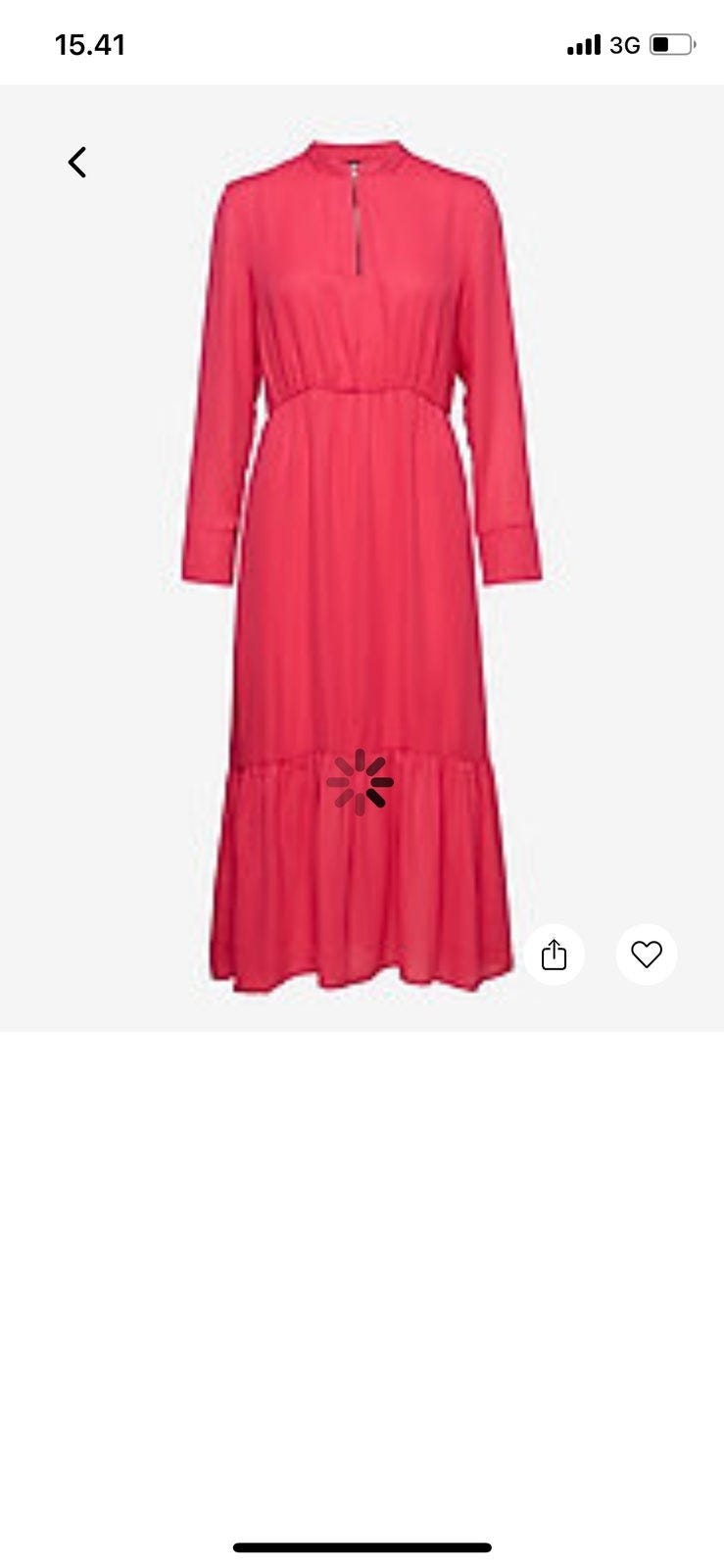Go back using the top-left arrow
Image resolution: width=724 pixels, height=1568 pixels.
[x=77, y=162]
